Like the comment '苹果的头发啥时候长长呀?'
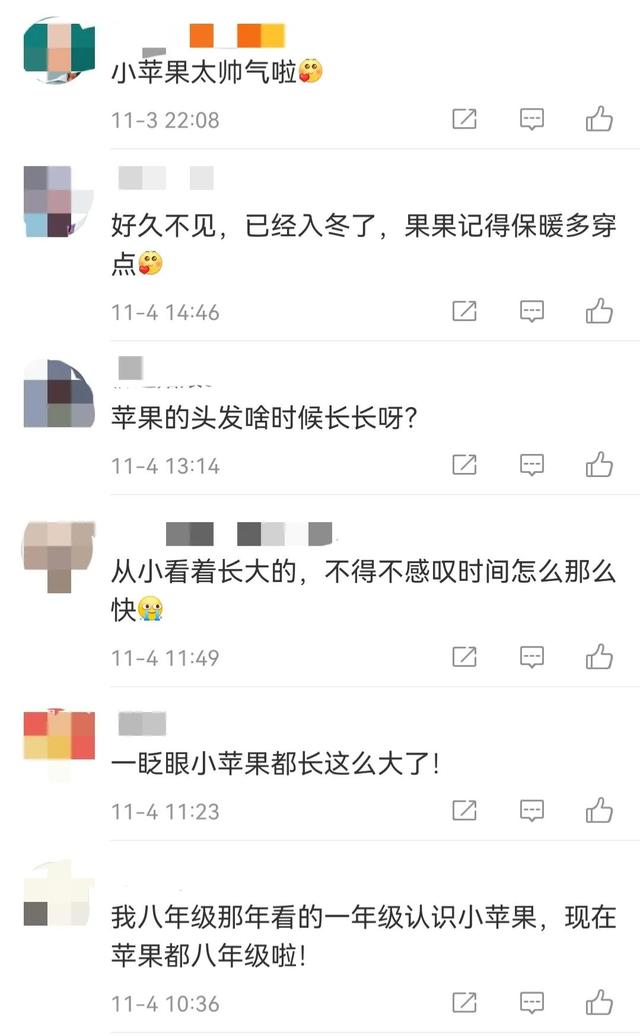This screenshot has width=640, height=1036. pyautogui.click(x=599, y=464)
